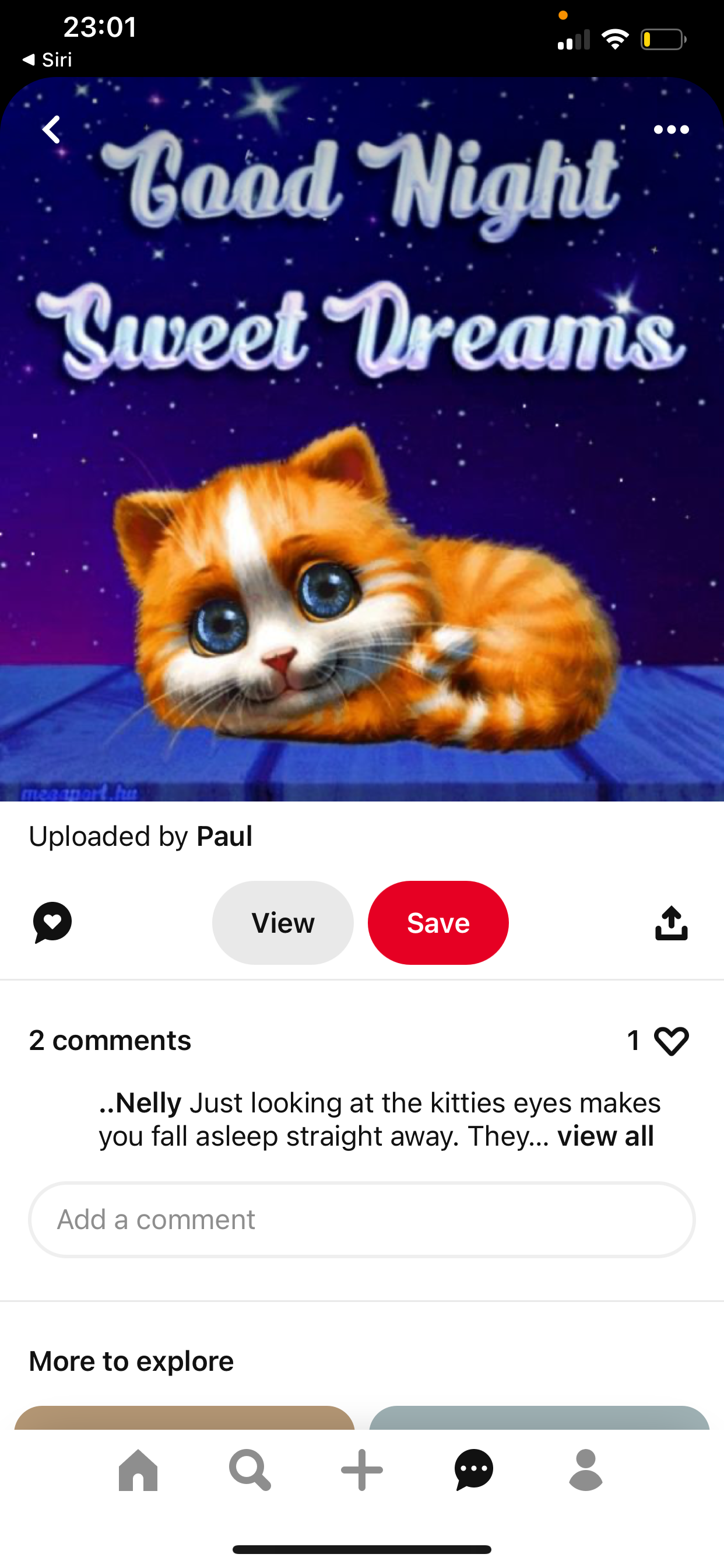This screenshot has height=1568, width=724.
Task: Tap the heart reaction speech bubble icon
Action: (x=52, y=922)
